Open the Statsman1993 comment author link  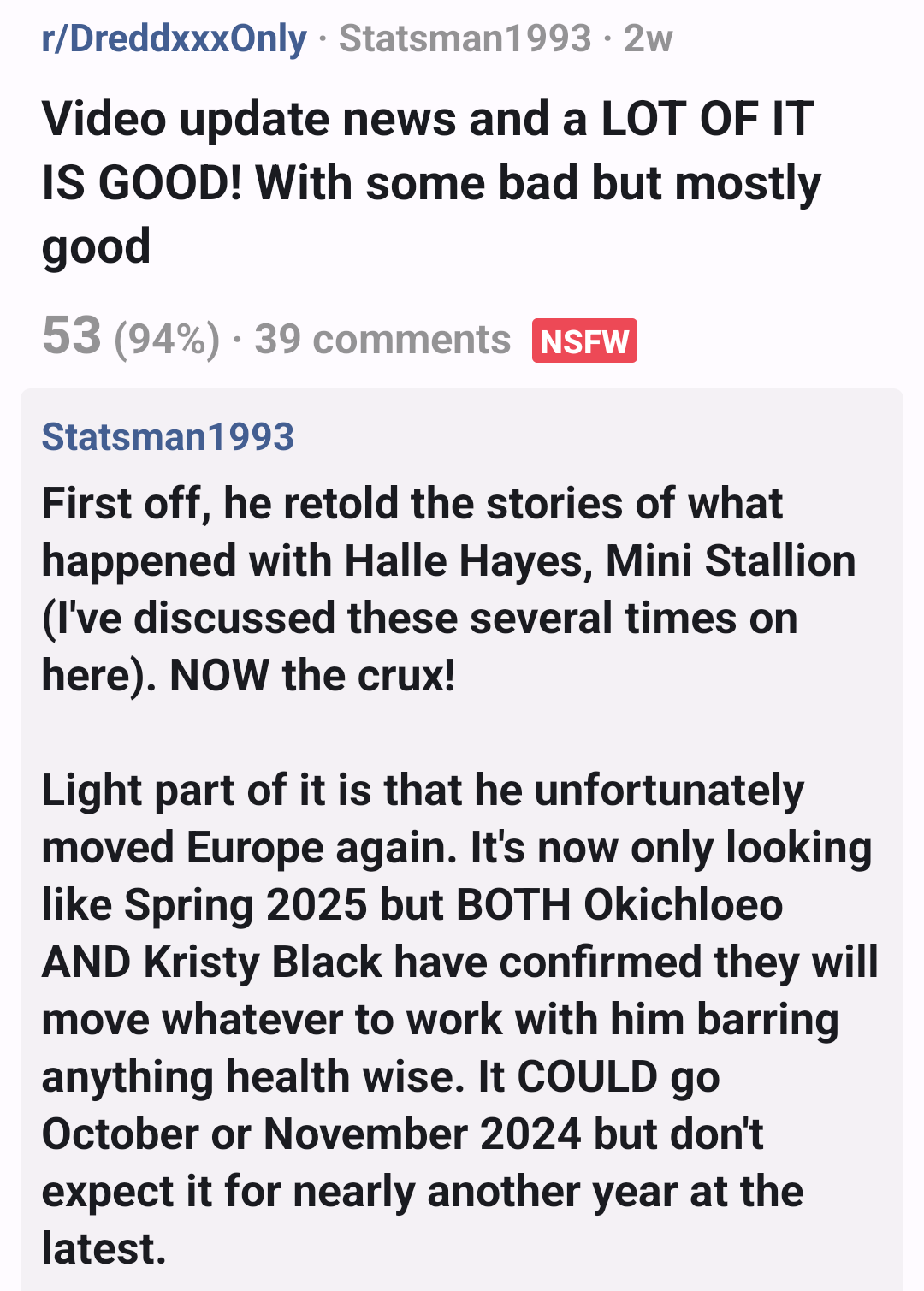pos(168,437)
